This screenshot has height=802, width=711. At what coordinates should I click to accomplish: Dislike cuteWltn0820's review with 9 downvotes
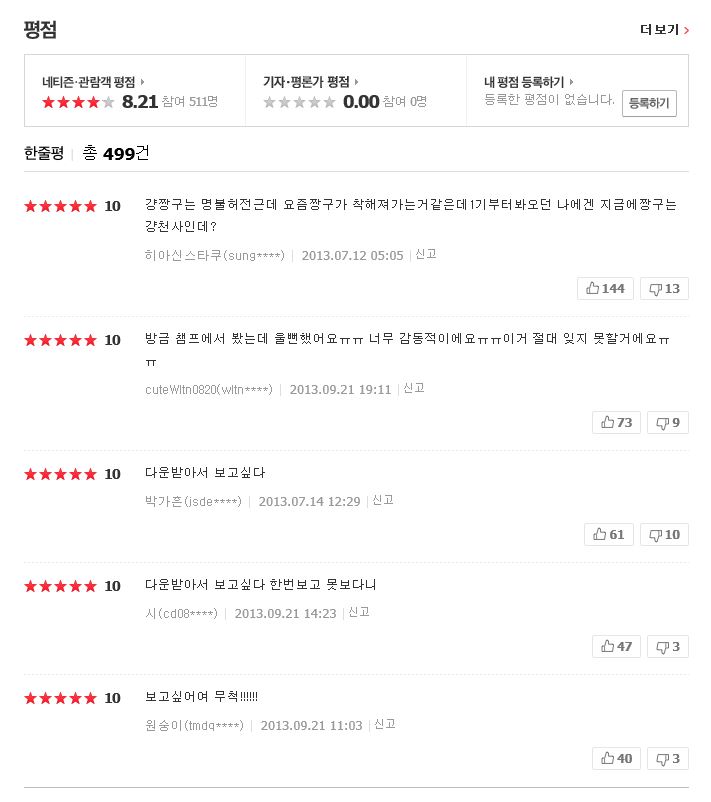pyautogui.click(x=668, y=422)
